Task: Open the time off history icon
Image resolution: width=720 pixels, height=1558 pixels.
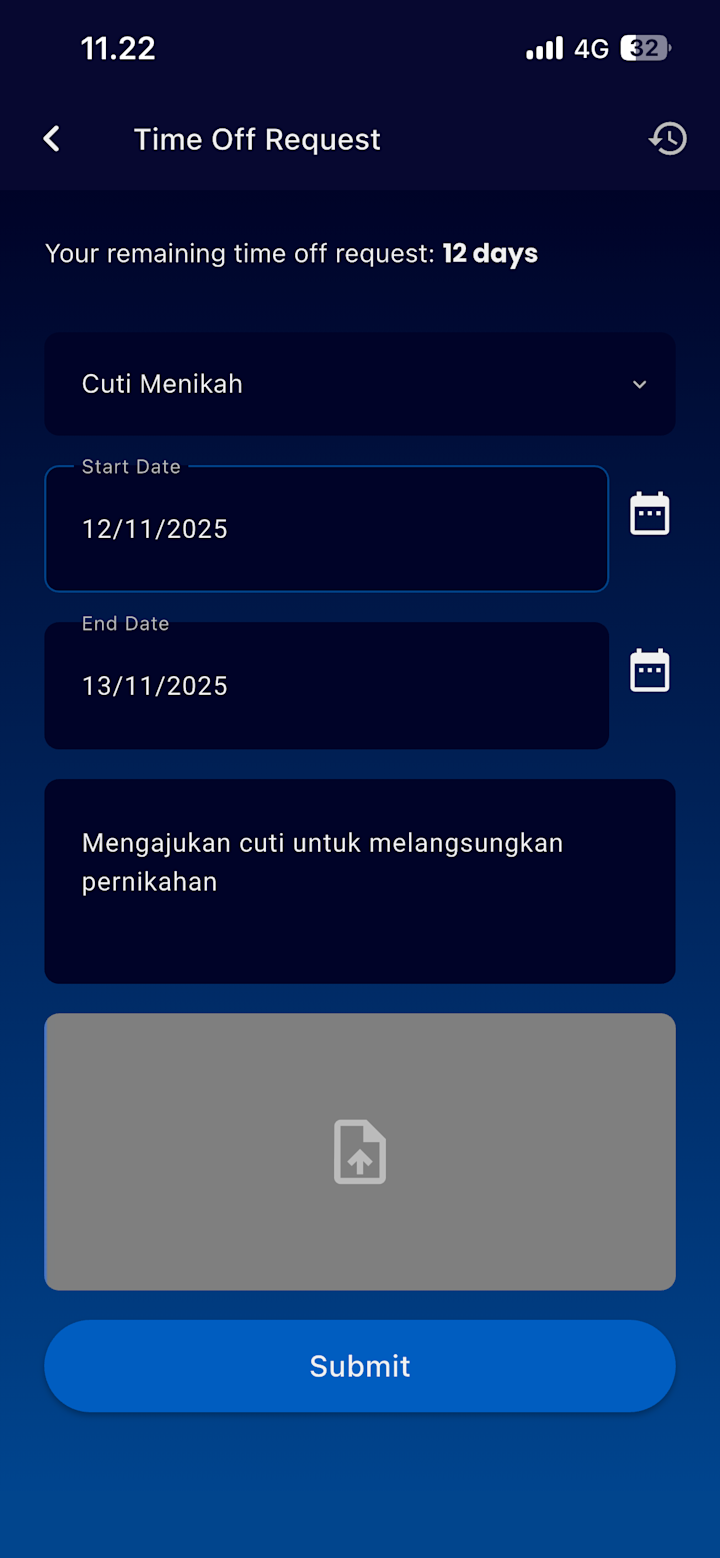Action: (668, 139)
